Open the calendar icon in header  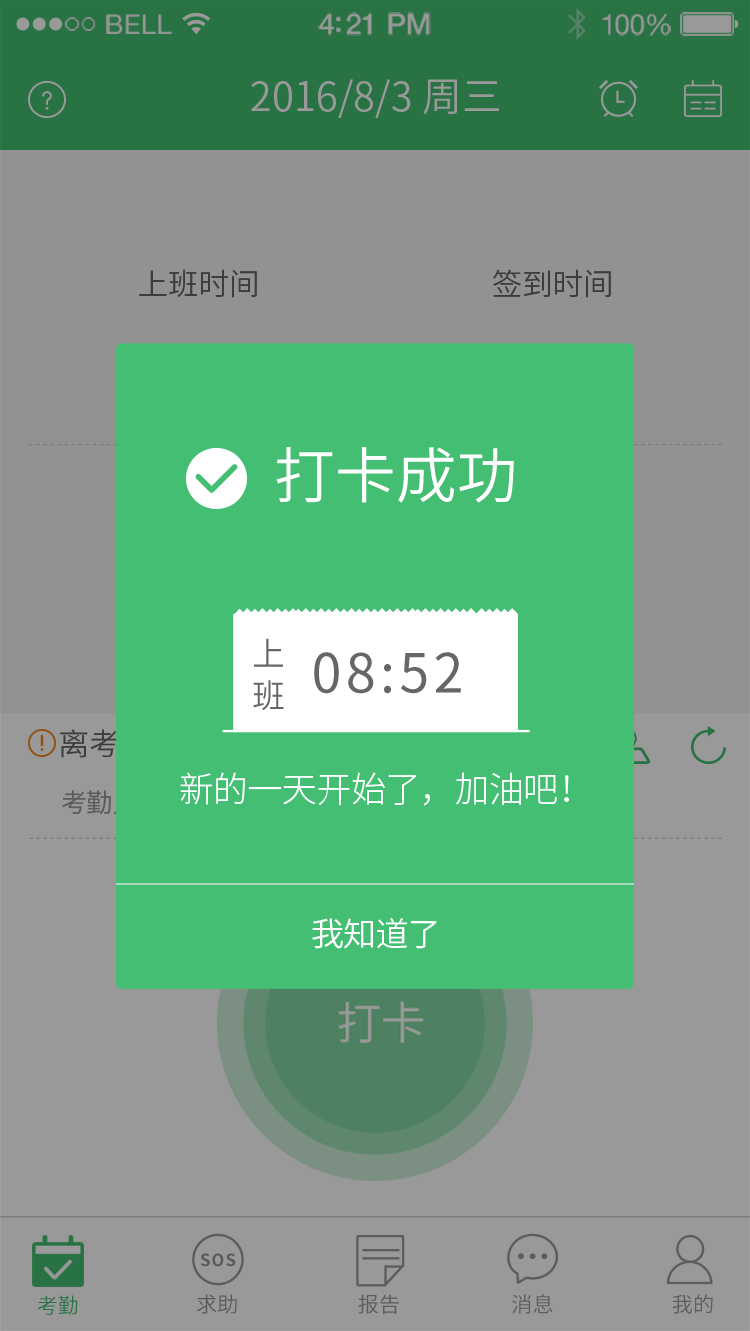(x=702, y=99)
